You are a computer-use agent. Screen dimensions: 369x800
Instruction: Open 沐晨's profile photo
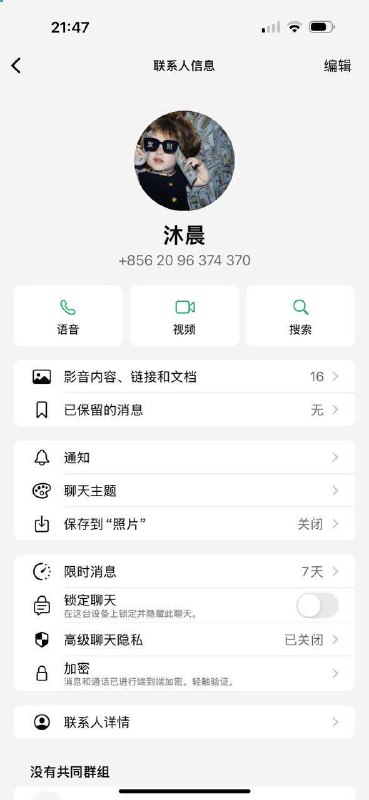(x=184, y=161)
